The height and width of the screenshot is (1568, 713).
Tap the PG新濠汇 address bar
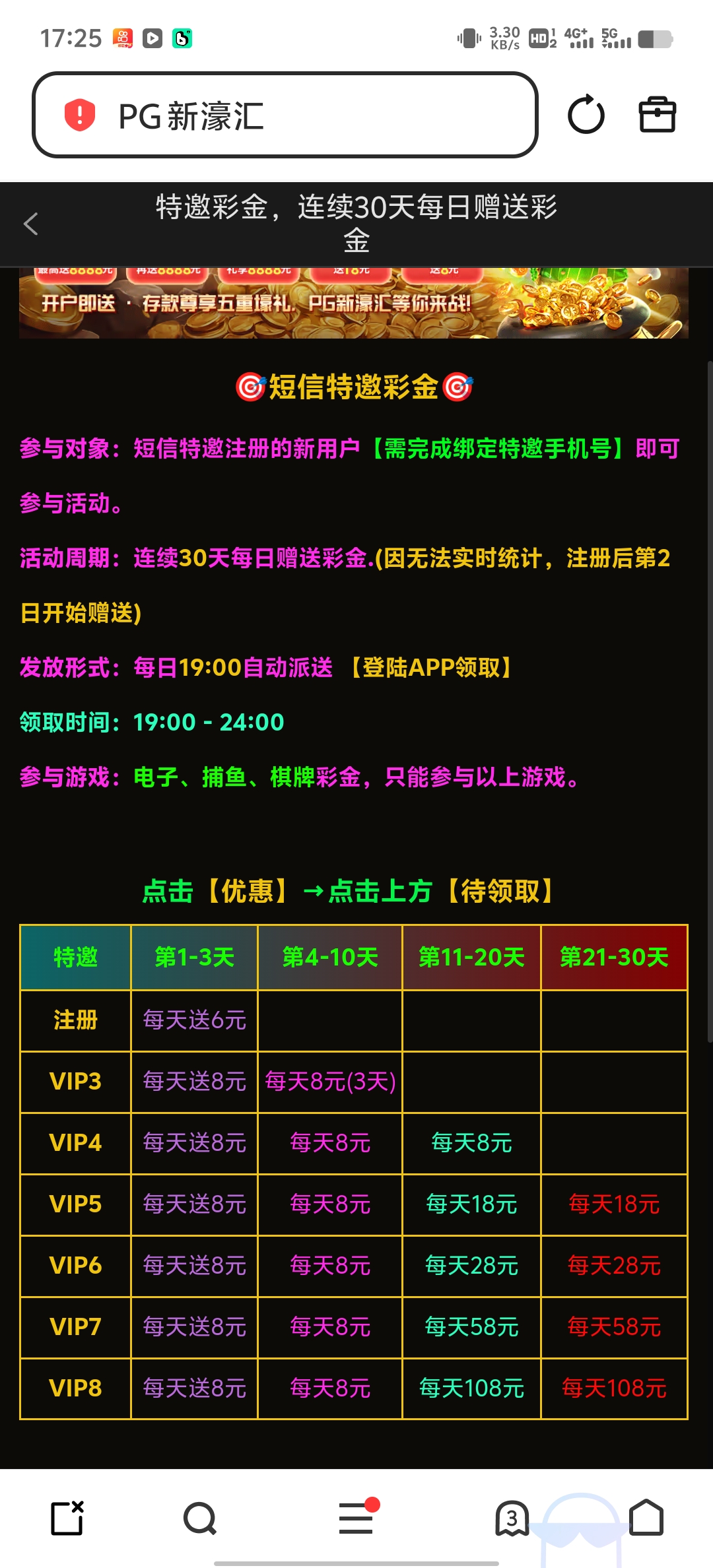(x=284, y=115)
